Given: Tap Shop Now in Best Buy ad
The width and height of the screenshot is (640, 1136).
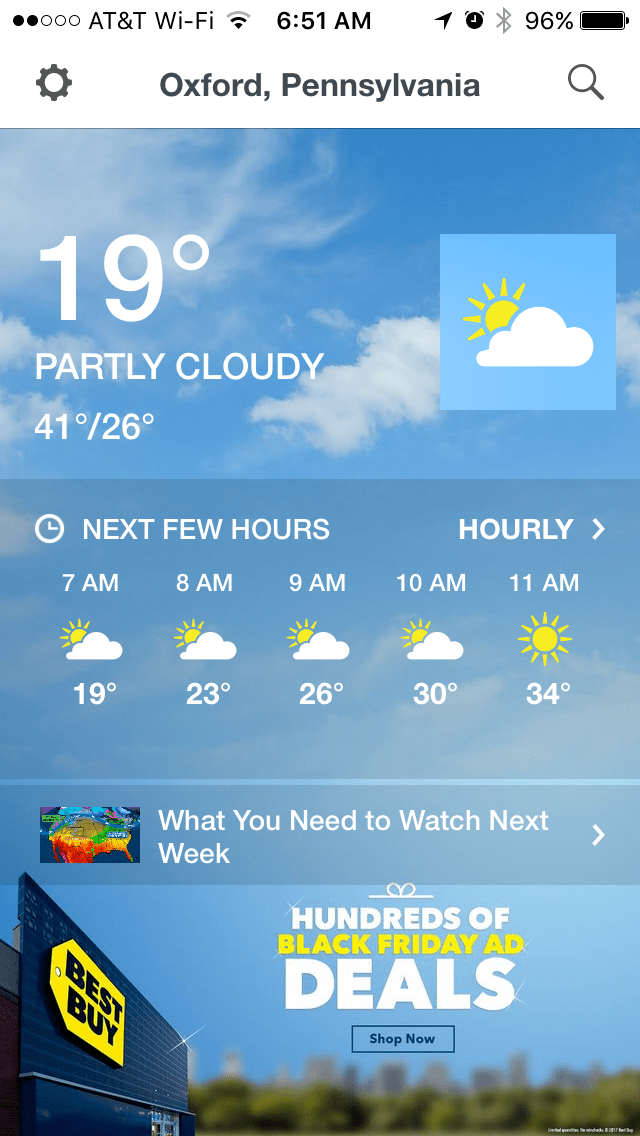Looking at the screenshot, I should click(x=402, y=1038).
